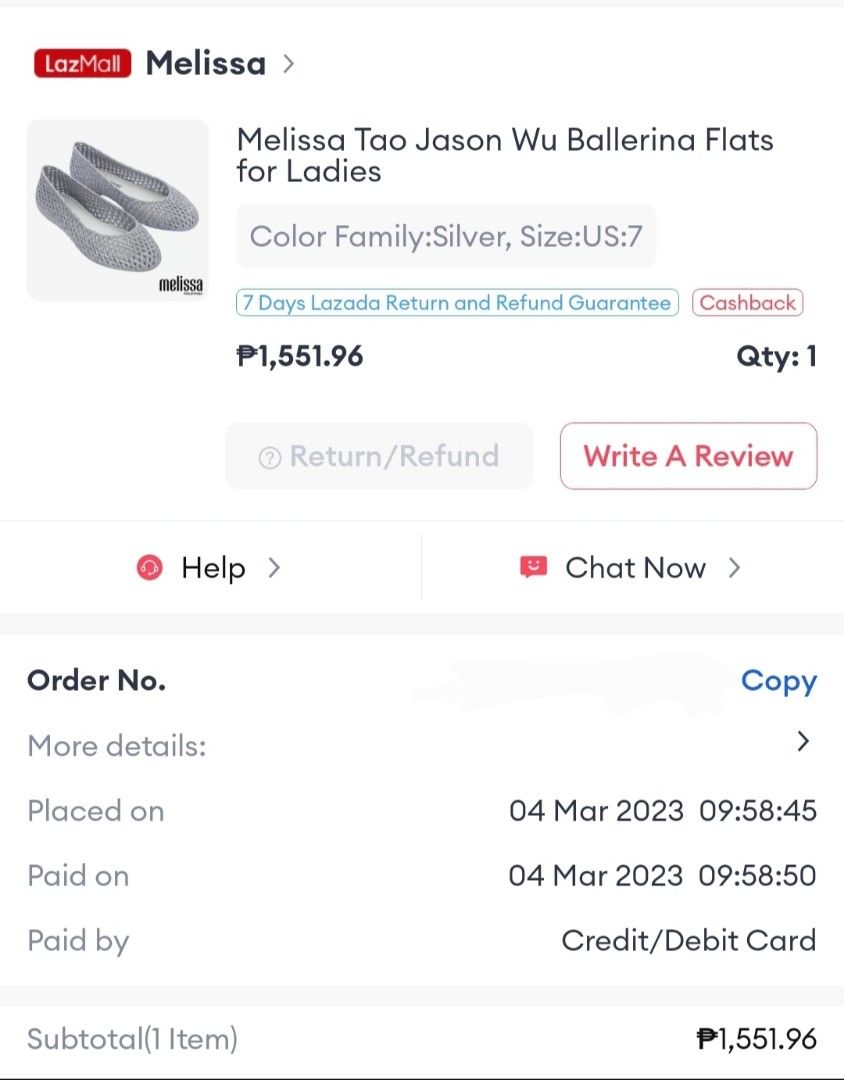Screen dimensions: 844x1080
Task: Click the LazMall badge icon
Action: click(83, 63)
